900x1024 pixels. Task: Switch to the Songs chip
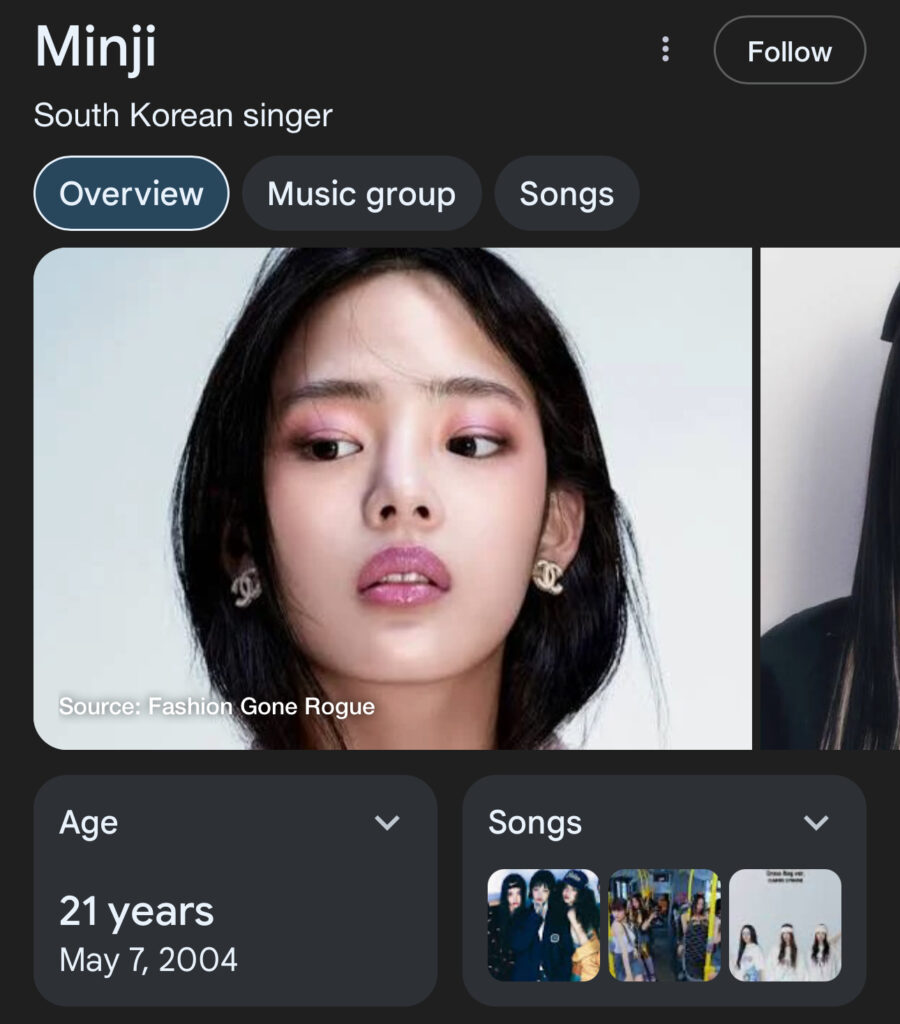[566, 193]
